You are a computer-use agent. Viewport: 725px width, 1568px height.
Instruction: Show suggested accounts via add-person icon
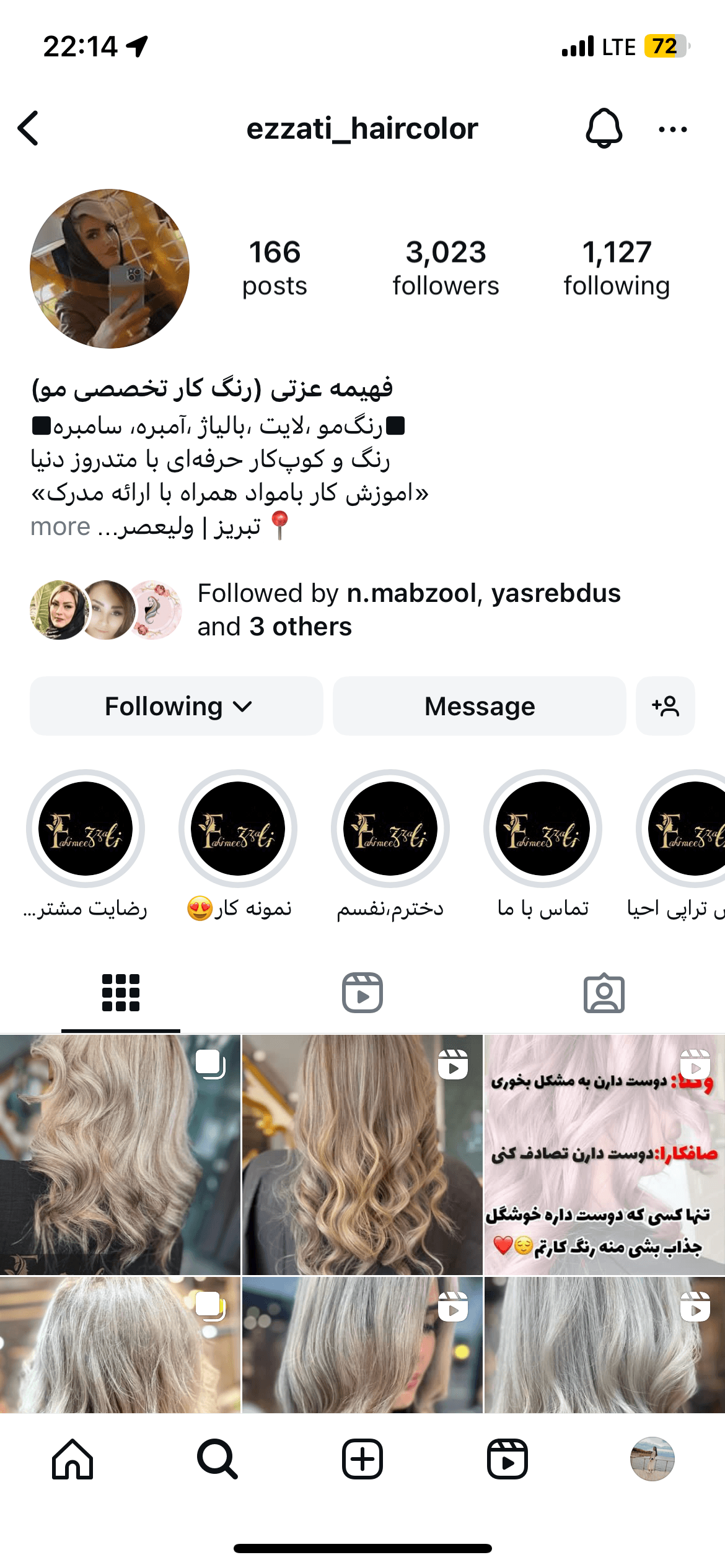(666, 706)
